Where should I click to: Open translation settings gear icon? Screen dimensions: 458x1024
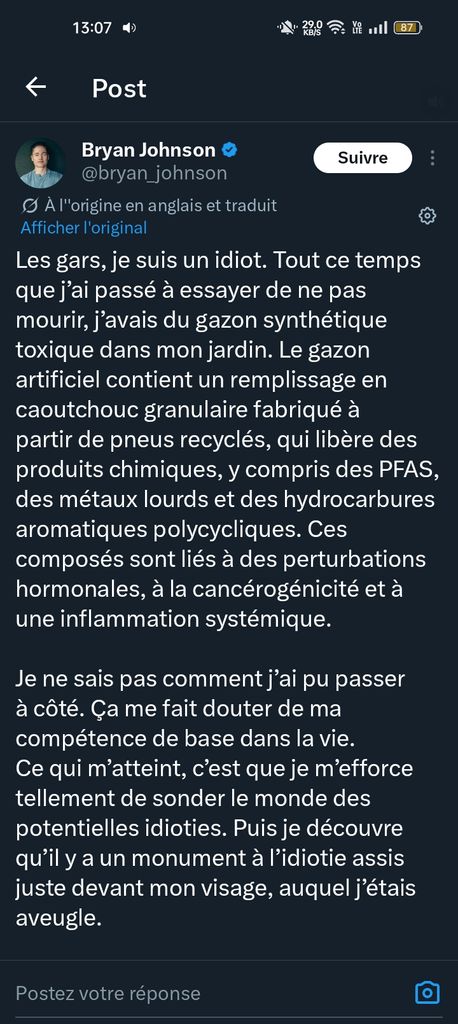pos(427,216)
